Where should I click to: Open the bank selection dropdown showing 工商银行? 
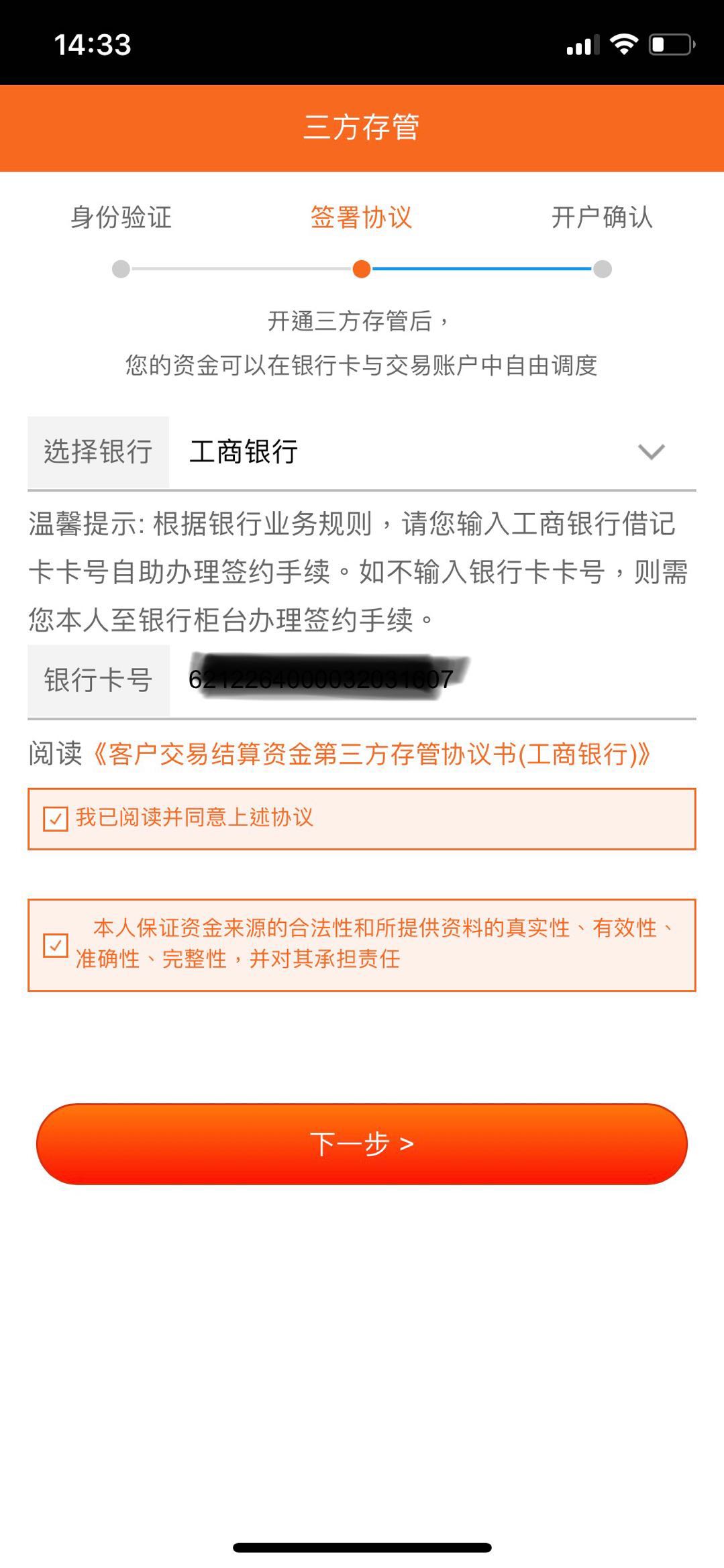[x=432, y=452]
